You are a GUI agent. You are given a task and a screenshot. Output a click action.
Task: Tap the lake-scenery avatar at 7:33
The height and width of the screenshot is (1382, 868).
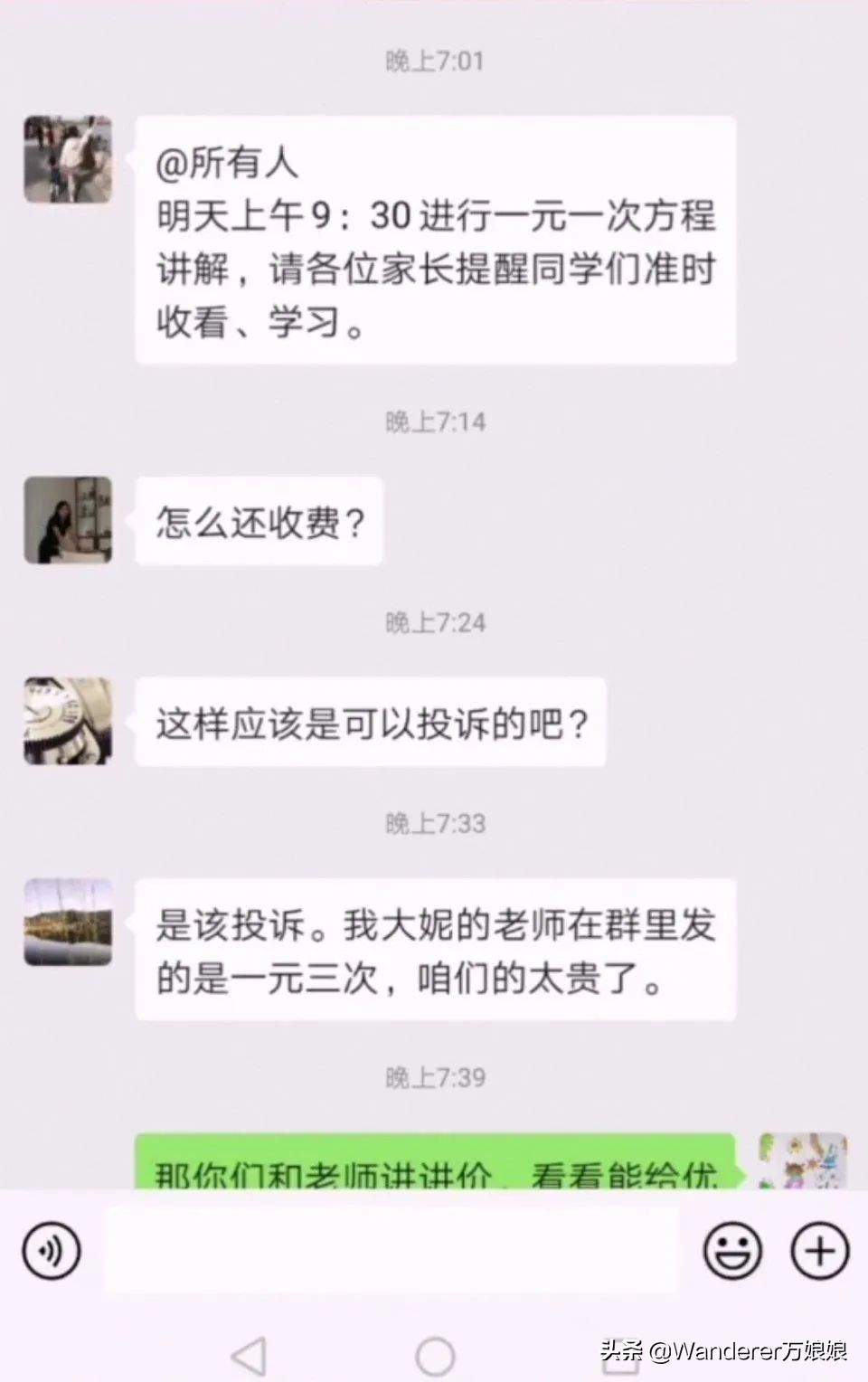[x=68, y=924]
